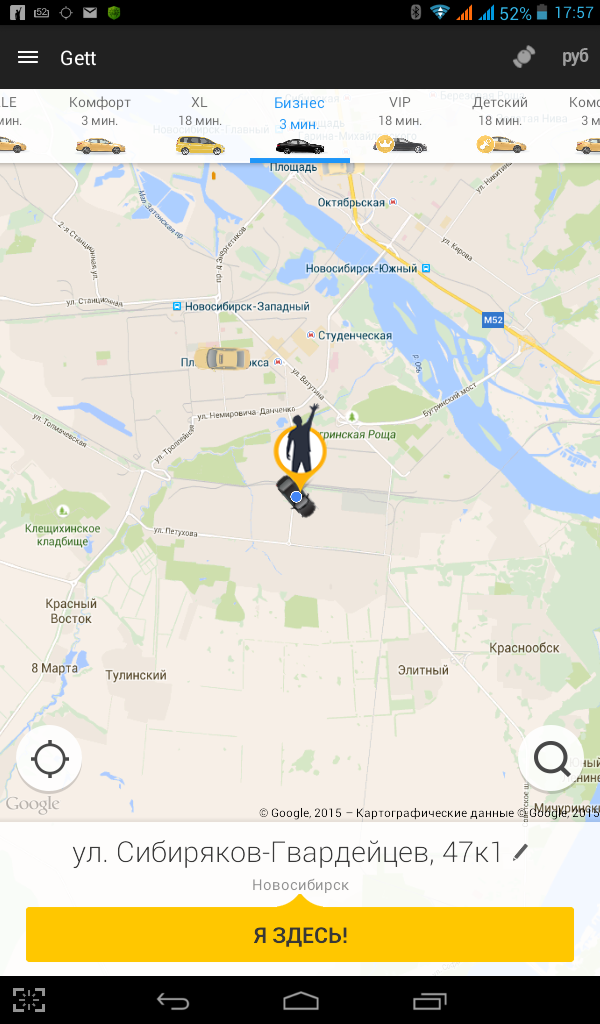Confirm pickup with Я ЗДЕСЬ! button
The image size is (600, 1024).
pyautogui.click(x=300, y=935)
